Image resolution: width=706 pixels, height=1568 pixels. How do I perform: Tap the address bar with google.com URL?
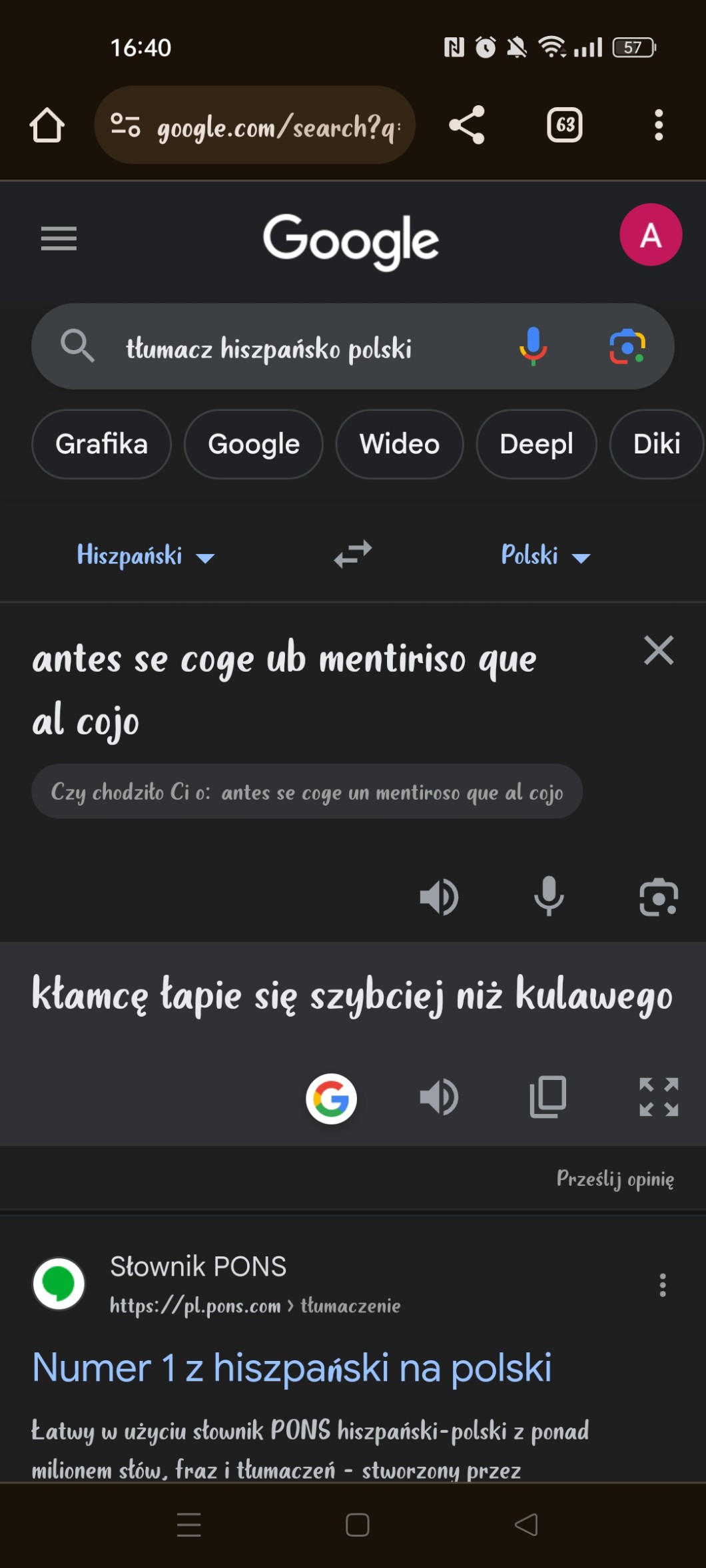pyautogui.click(x=255, y=125)
